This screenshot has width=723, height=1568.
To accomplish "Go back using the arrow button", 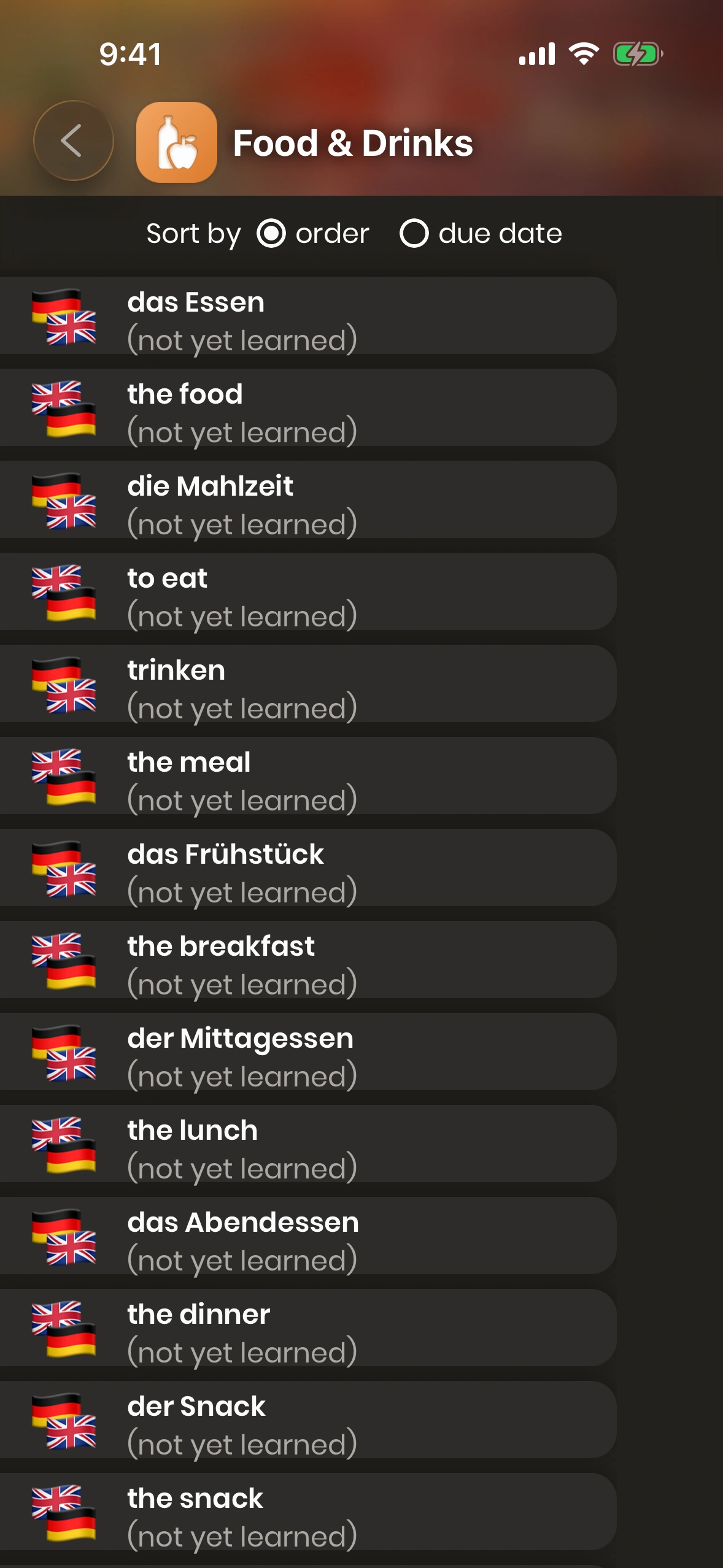I will pyautogui.click(x=73, y=140).
